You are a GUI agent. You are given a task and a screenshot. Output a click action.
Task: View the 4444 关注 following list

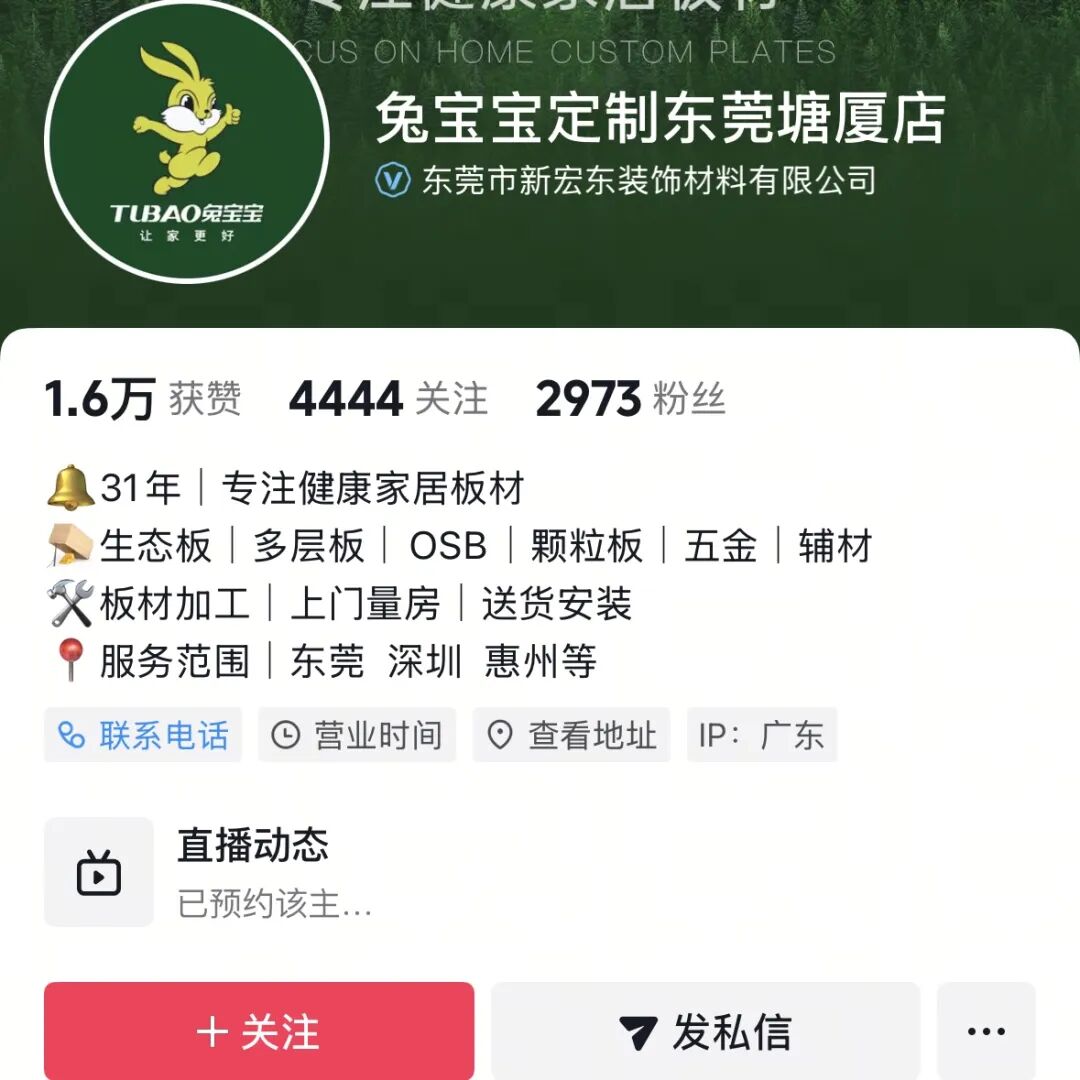point(388,400)
